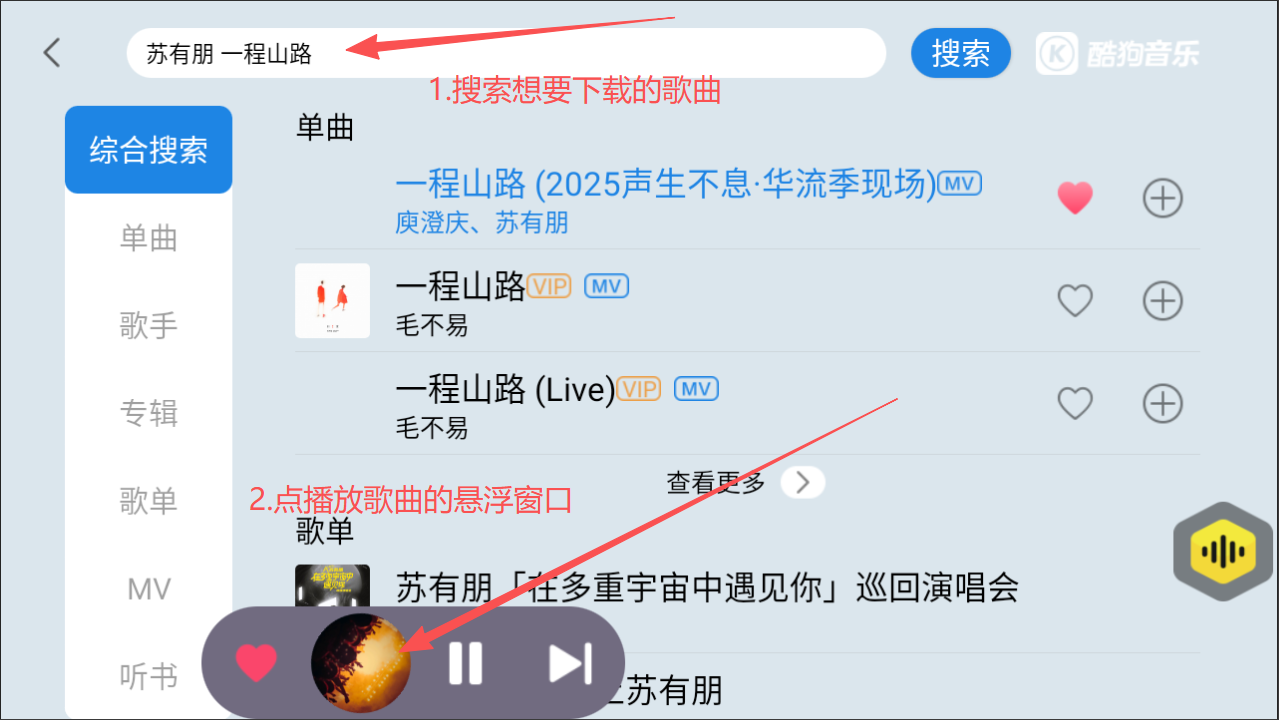
Task: Open the 听书 tab
Action: pyautogui.click(x=148, y=677)
